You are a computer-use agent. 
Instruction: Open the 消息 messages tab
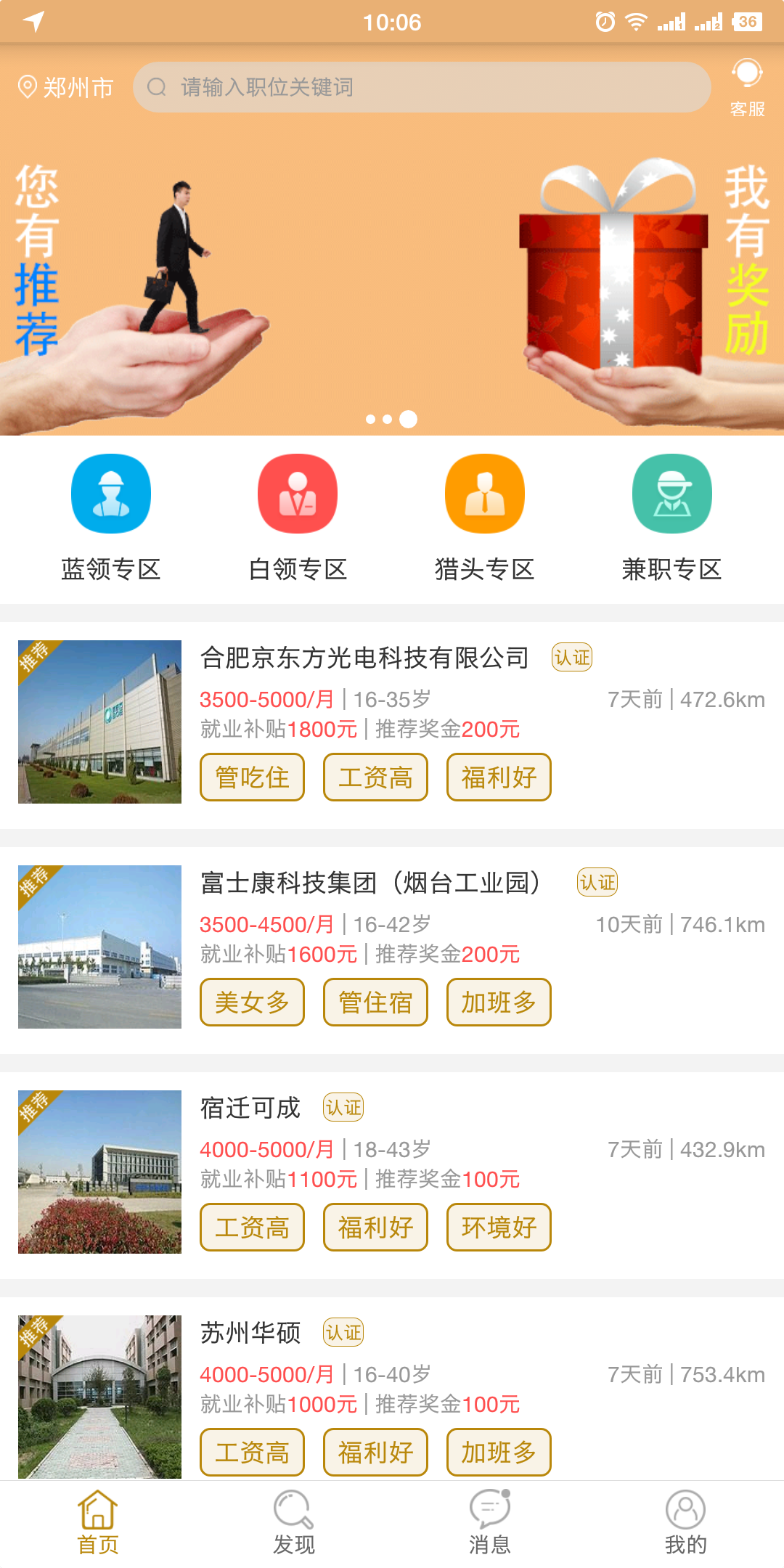click(x=490, y=1523)
